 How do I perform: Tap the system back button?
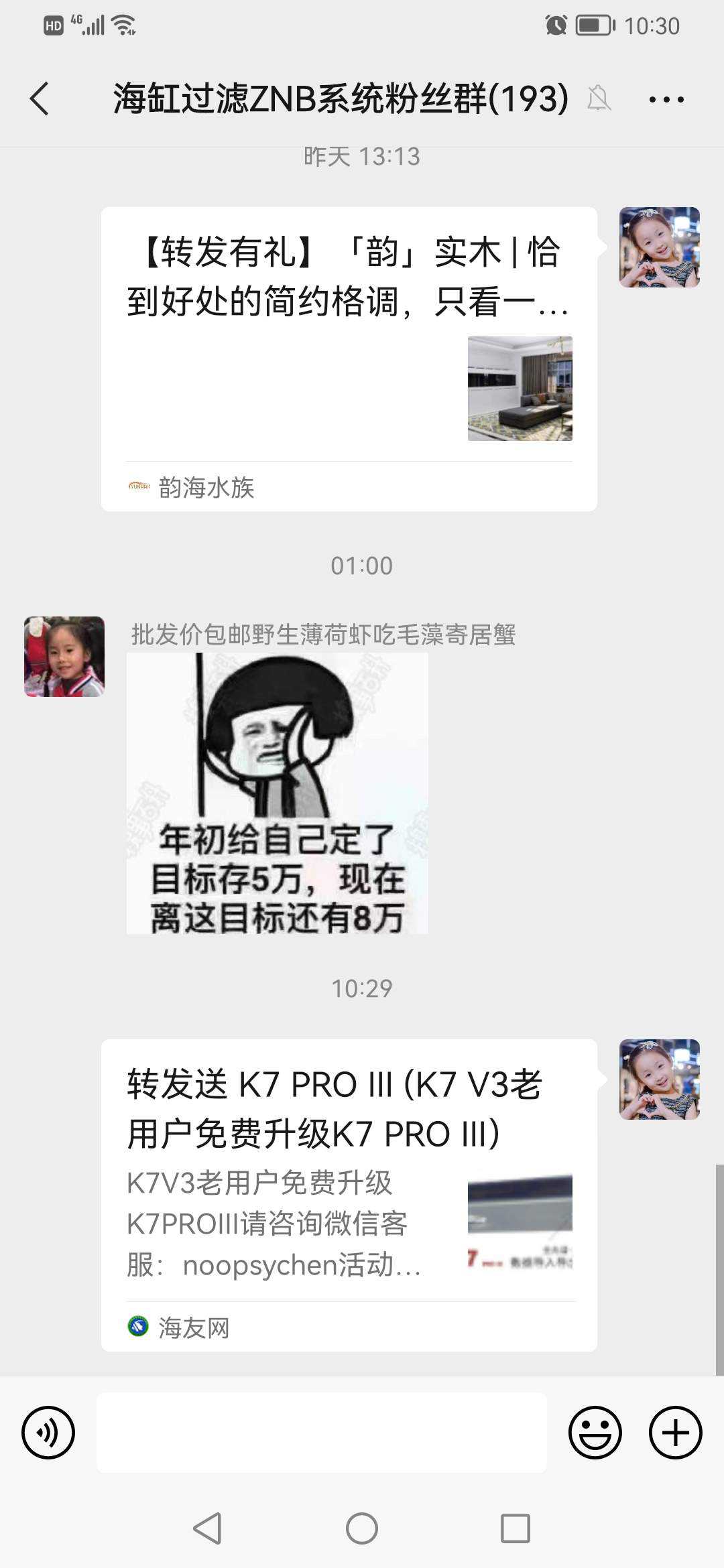(x=207, y=1528)
